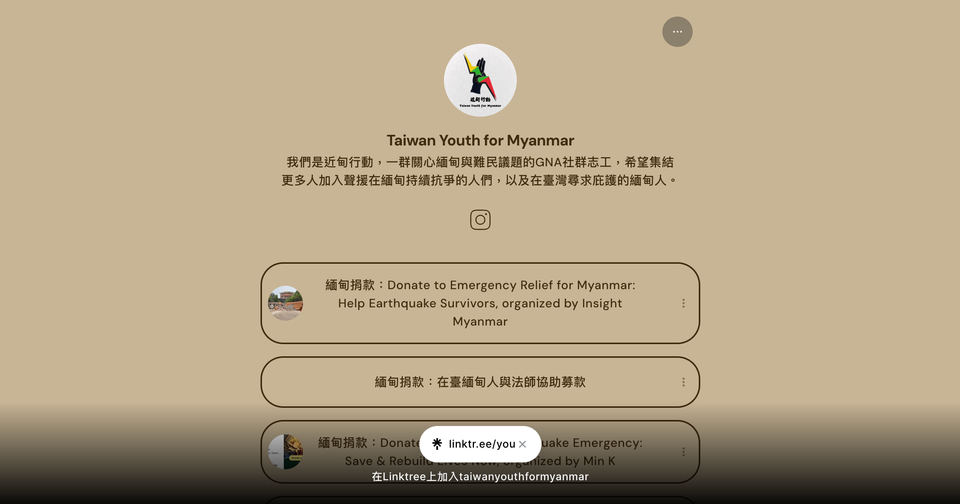
Task: Open the 在臺緬甸人與法師協助募款 link
Action: pyautogui.click(x=480, y=382)
